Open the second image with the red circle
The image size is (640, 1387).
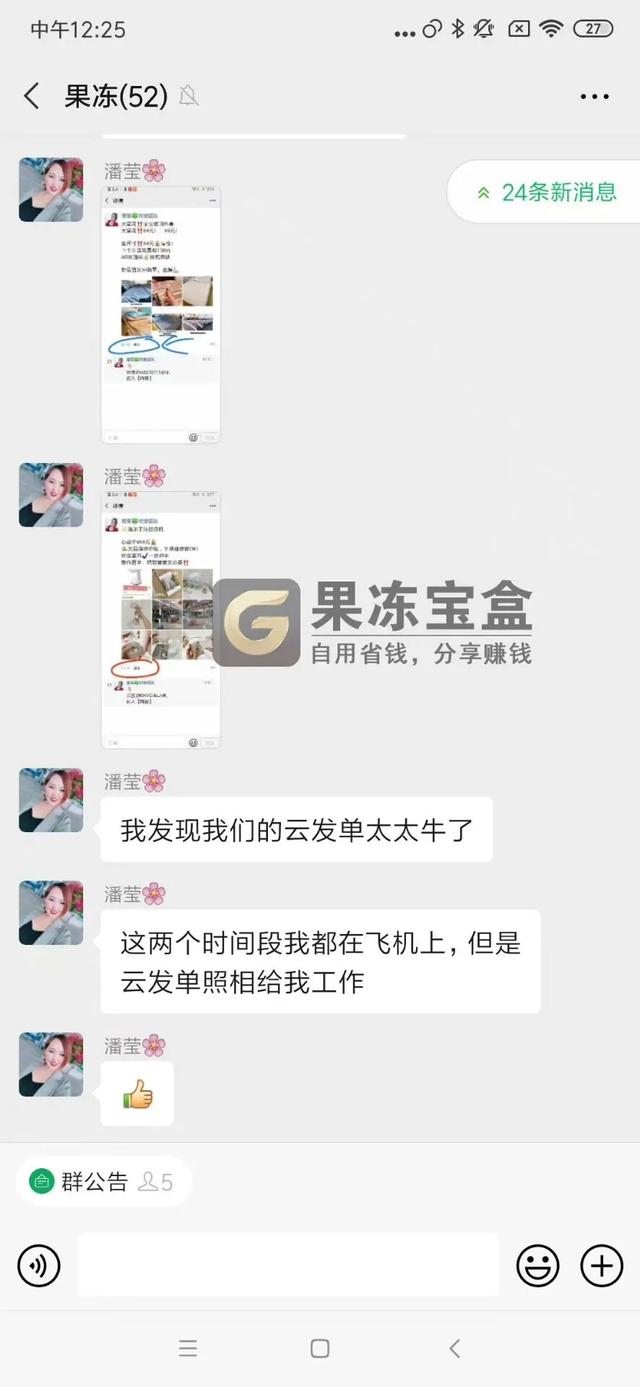click(x=161, y=619)
